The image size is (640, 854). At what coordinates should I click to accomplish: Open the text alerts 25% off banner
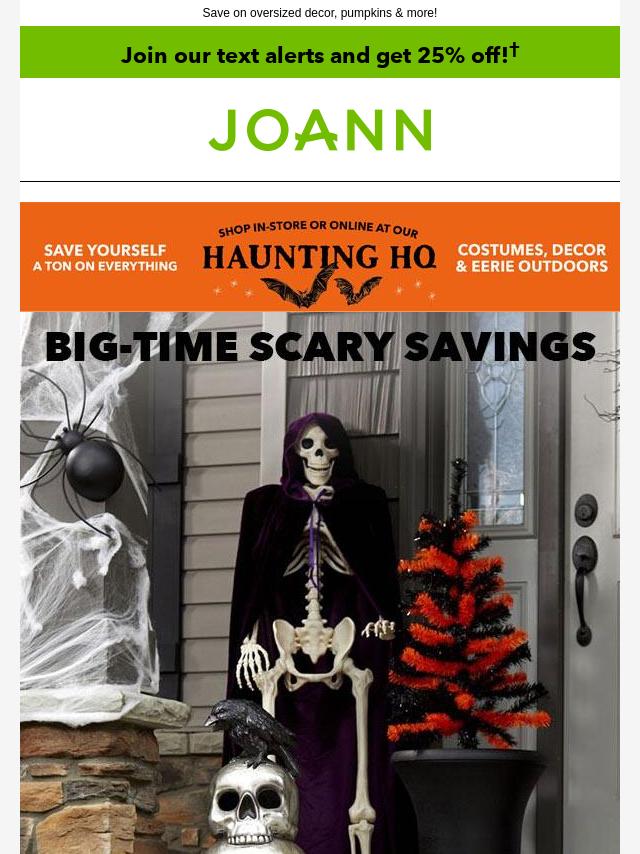click(x=320, y=53)
